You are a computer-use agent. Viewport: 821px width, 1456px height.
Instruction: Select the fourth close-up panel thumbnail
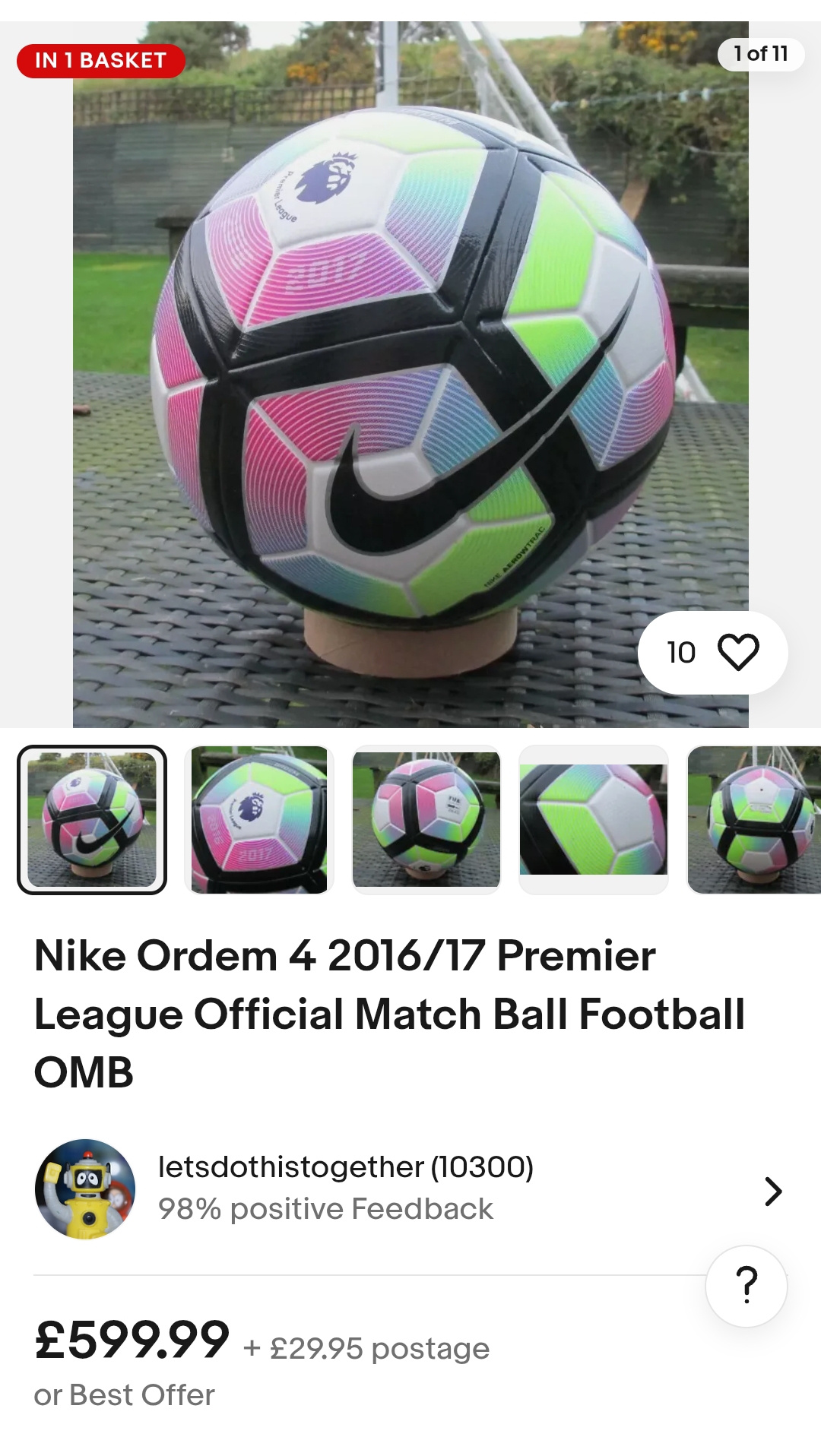[594, 819]
